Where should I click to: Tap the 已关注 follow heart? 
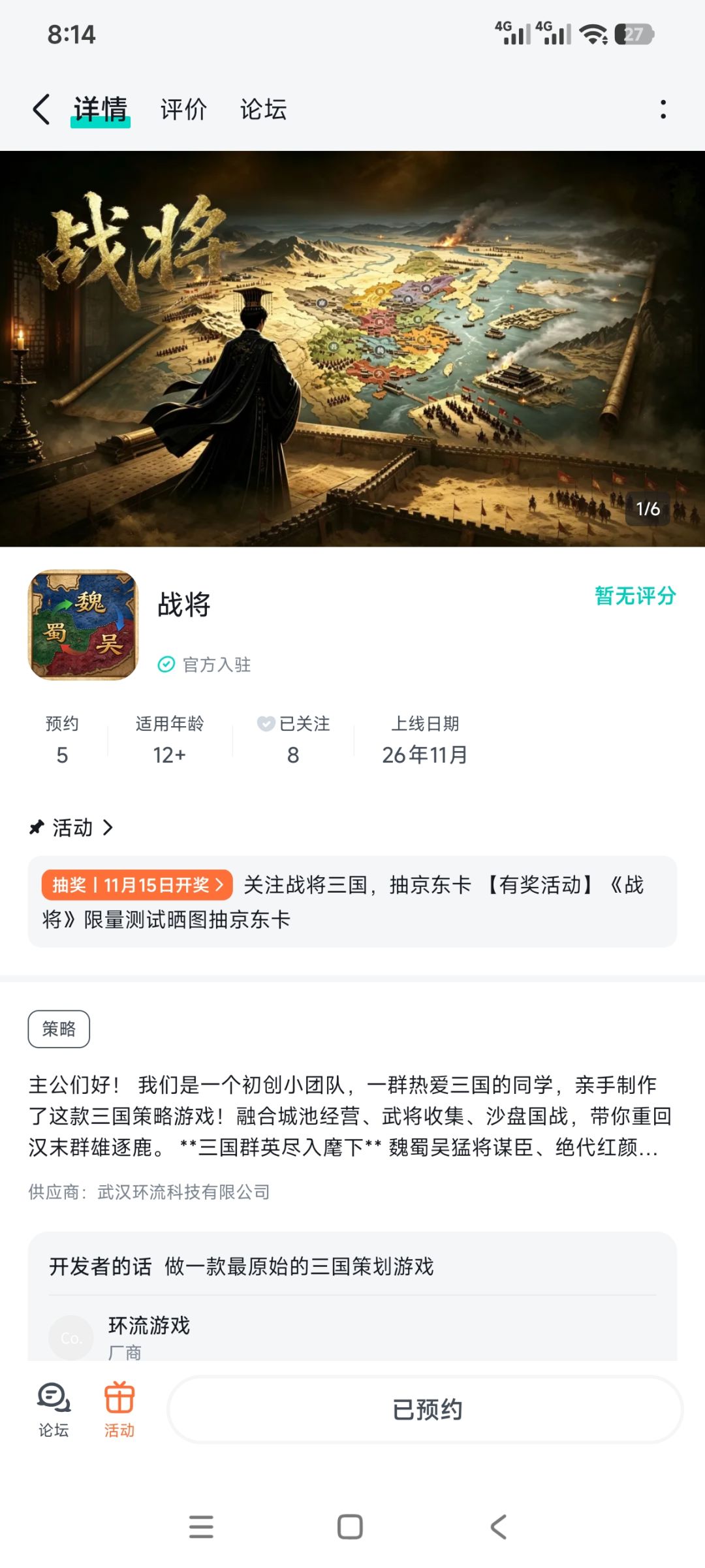[x=266, y=723]
